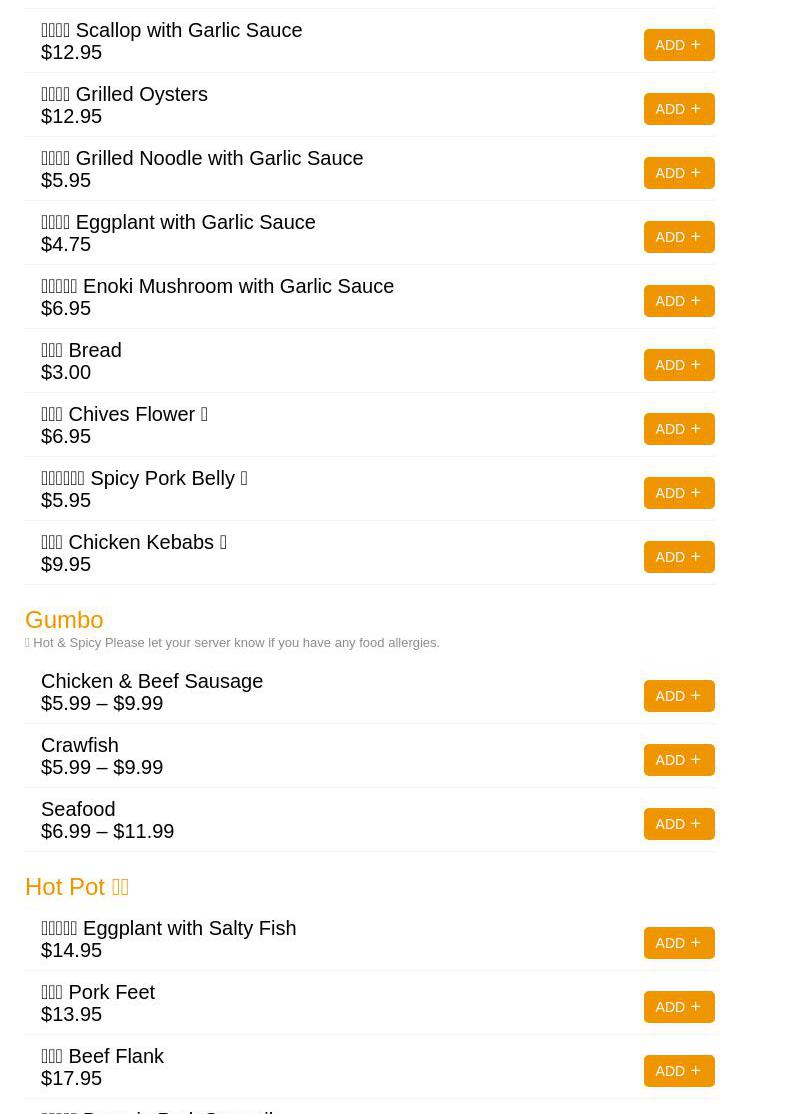Add Bread to the order
This screenshot has height=1114, width=785.
click(x=679, y=365)
